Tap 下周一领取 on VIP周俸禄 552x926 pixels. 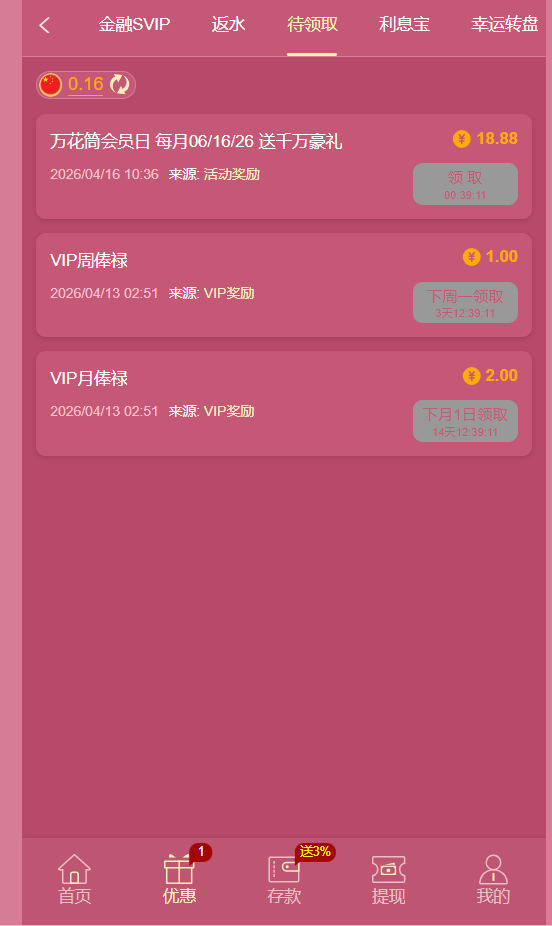(465, 302)
